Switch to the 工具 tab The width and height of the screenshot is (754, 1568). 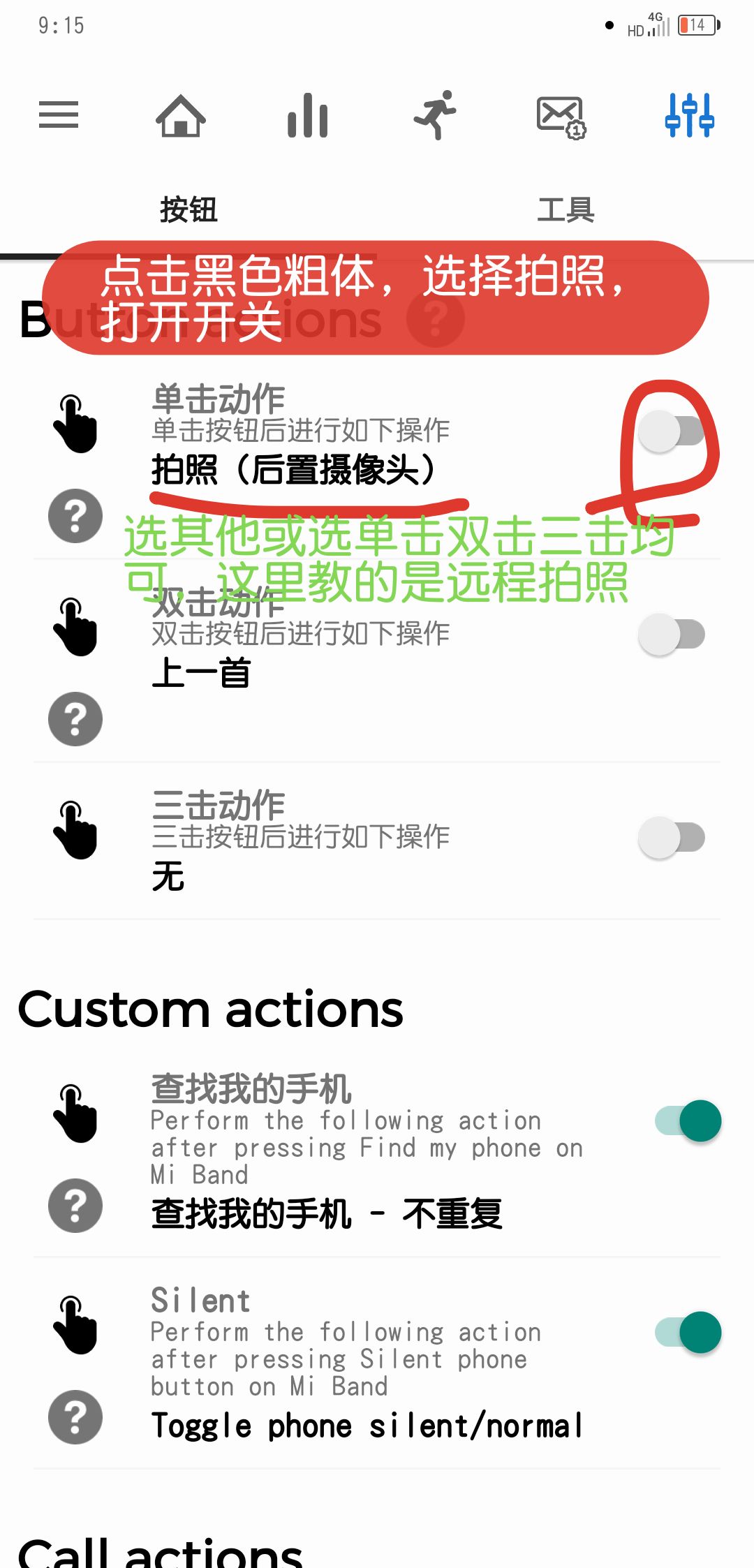tap(565, 209)
